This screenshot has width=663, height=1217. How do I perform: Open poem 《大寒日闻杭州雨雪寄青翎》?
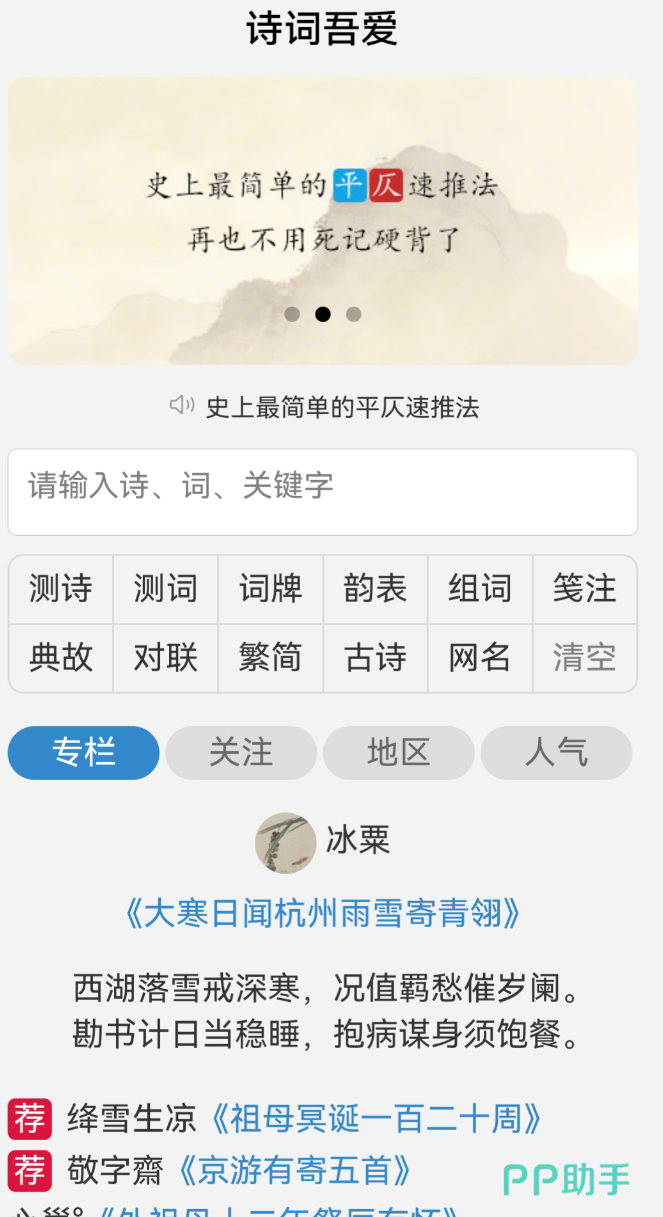[x=322, y=913]
